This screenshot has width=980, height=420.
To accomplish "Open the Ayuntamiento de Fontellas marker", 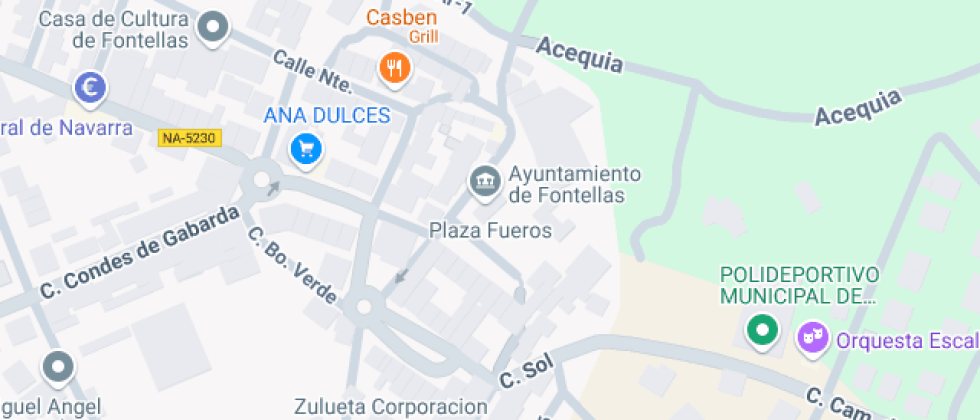I will pos(485,183).
